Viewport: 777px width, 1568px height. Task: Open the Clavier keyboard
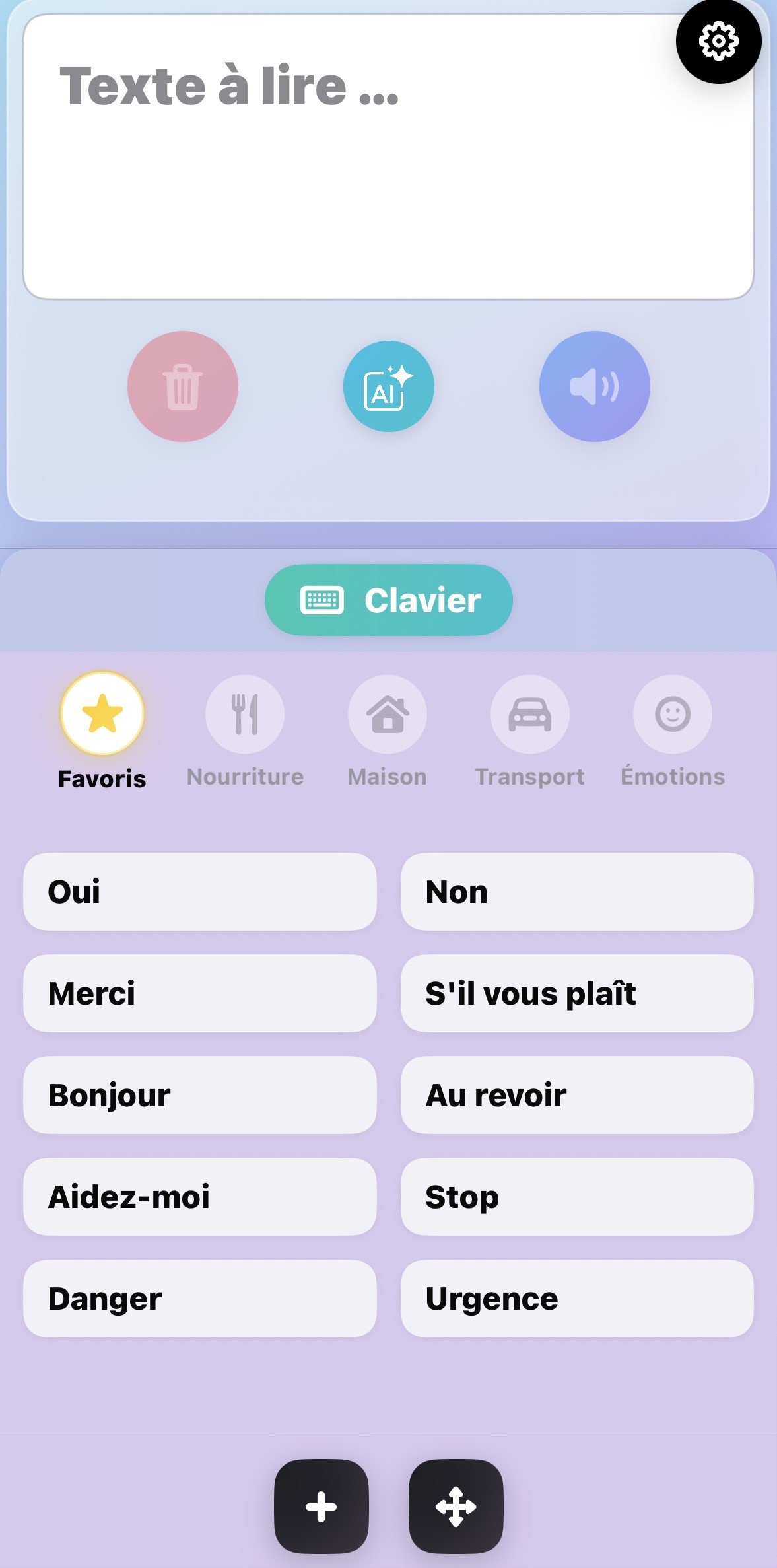389,600
